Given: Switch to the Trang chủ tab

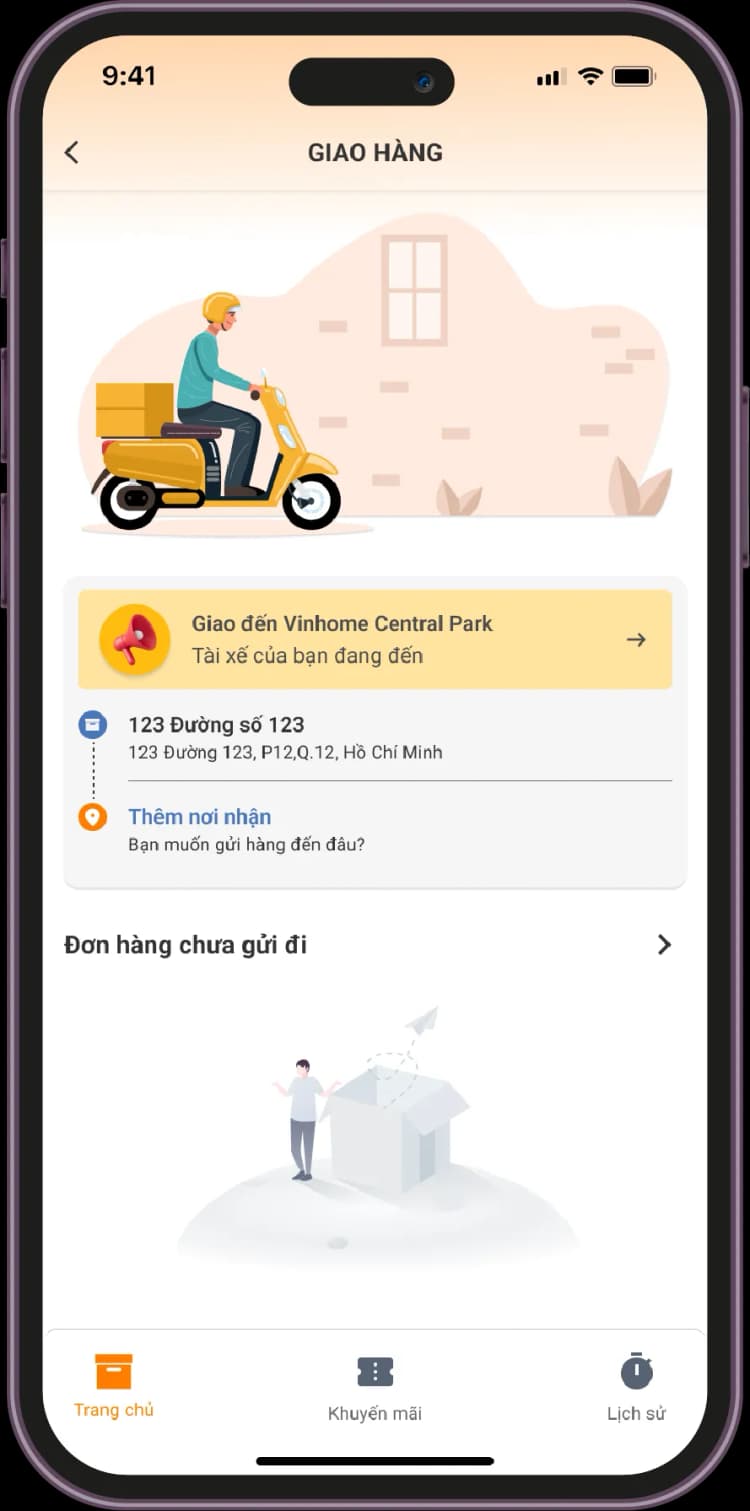Looking at the screenshot, I should (x=114, y=1385).
